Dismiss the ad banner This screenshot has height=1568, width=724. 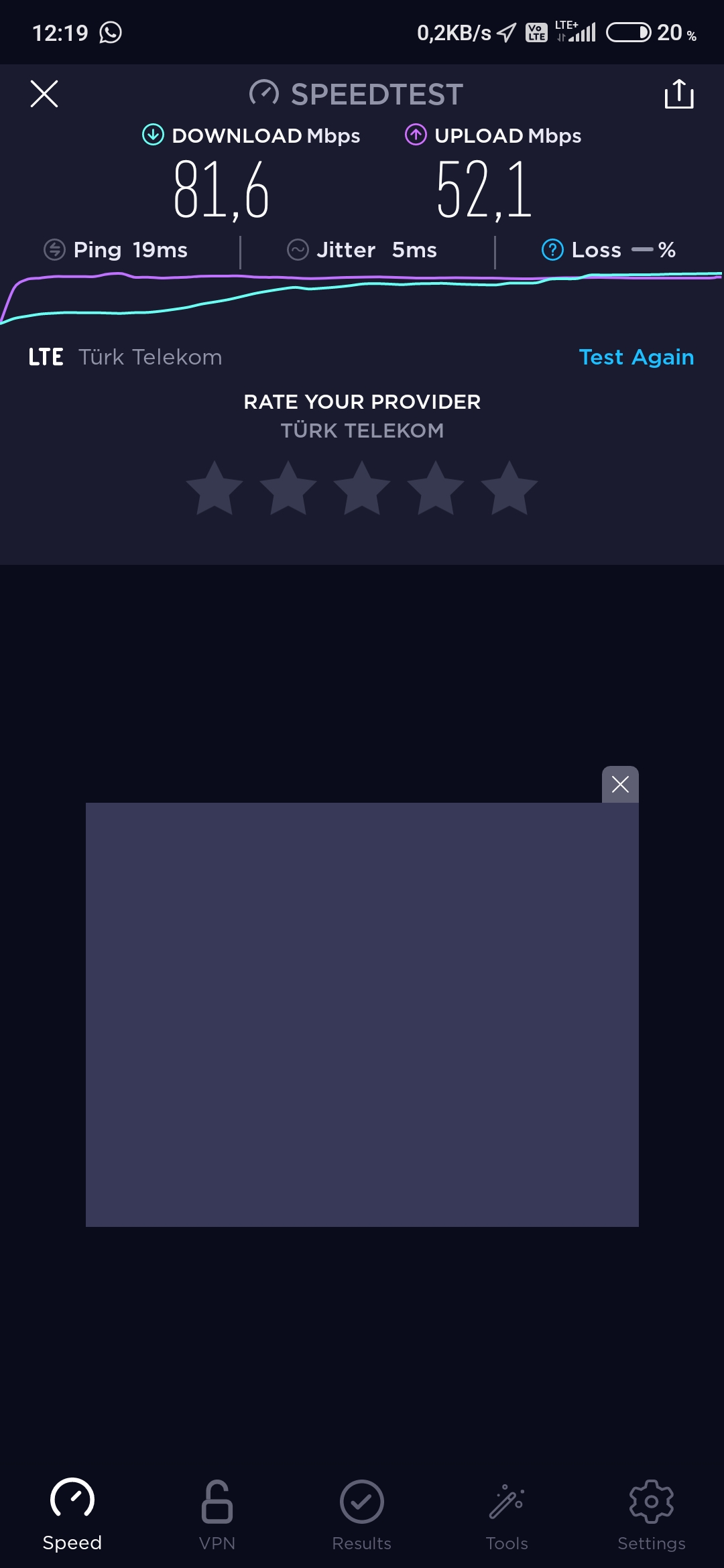620,784
